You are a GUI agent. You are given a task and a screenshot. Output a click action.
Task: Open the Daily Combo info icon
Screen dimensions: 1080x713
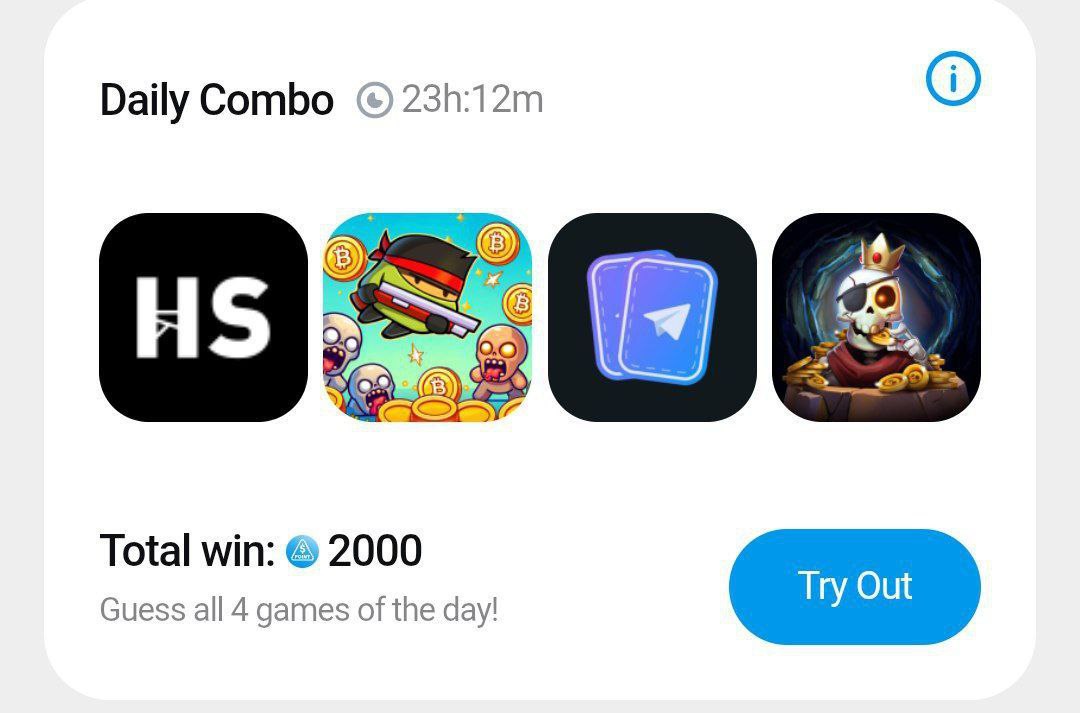[x=953, y=80]
